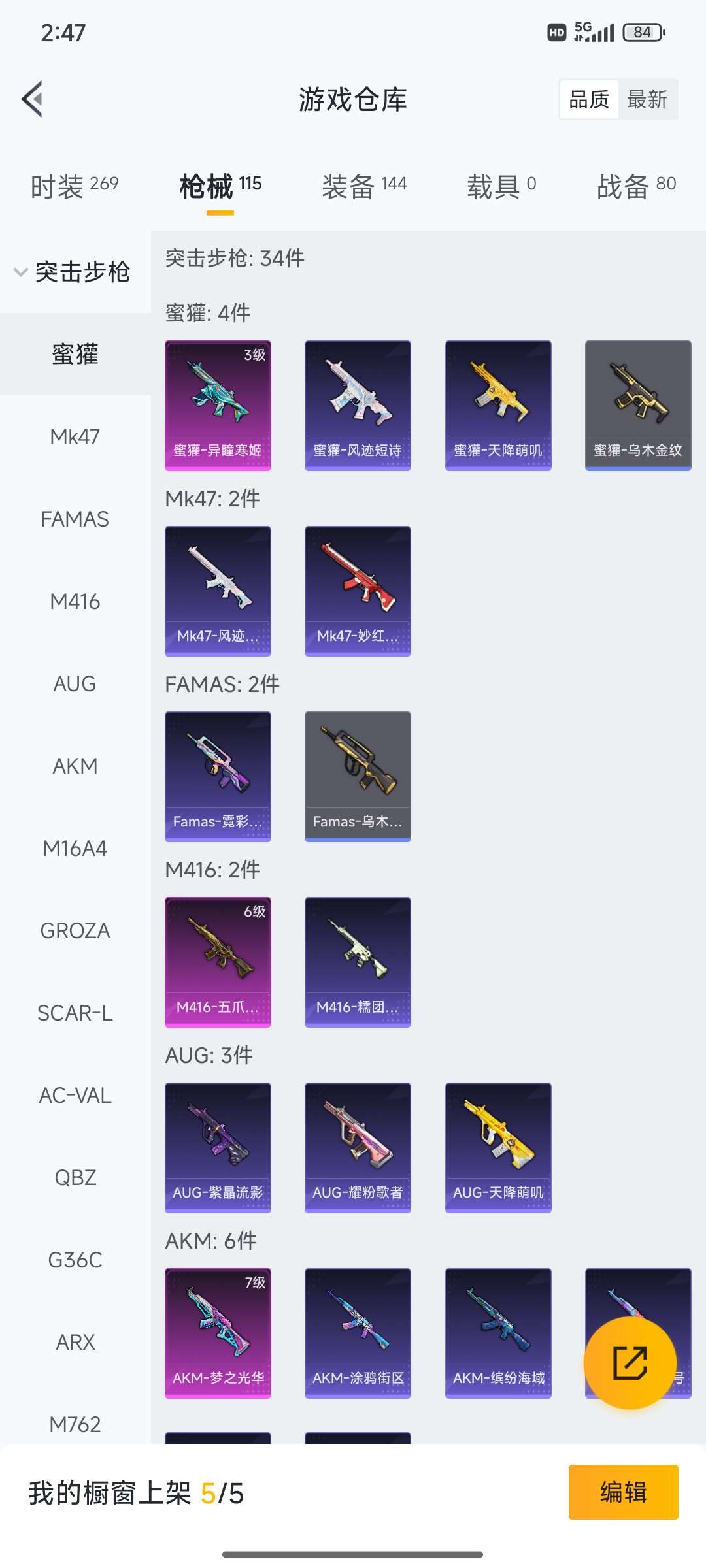Sort by 品质
Image resolution: width=706 pixels, height=1568 pixels.
tap(589, 99)
